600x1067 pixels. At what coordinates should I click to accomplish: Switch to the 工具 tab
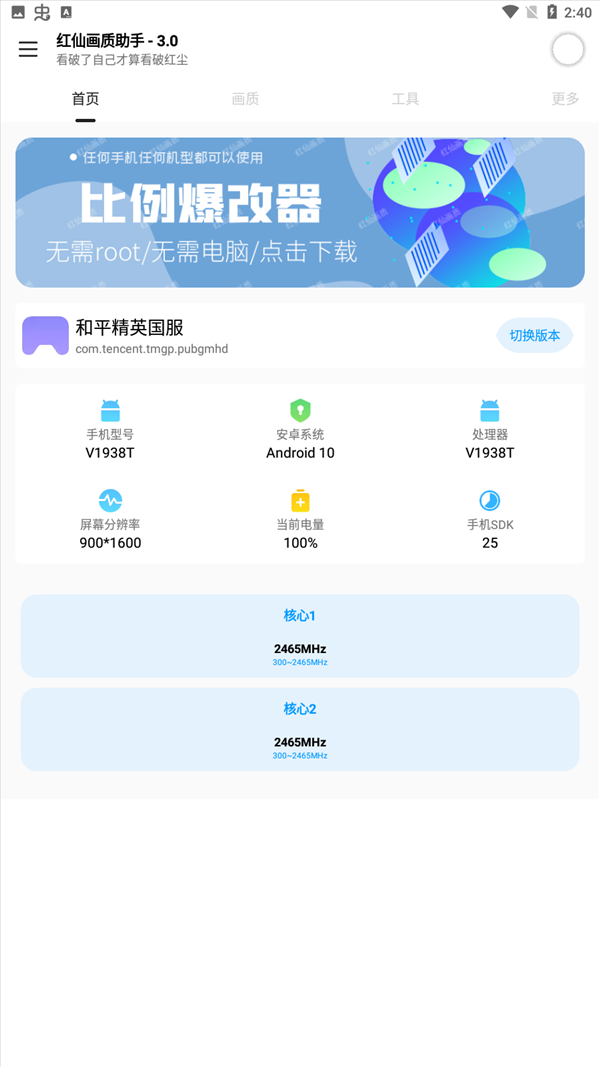(405, 99)
